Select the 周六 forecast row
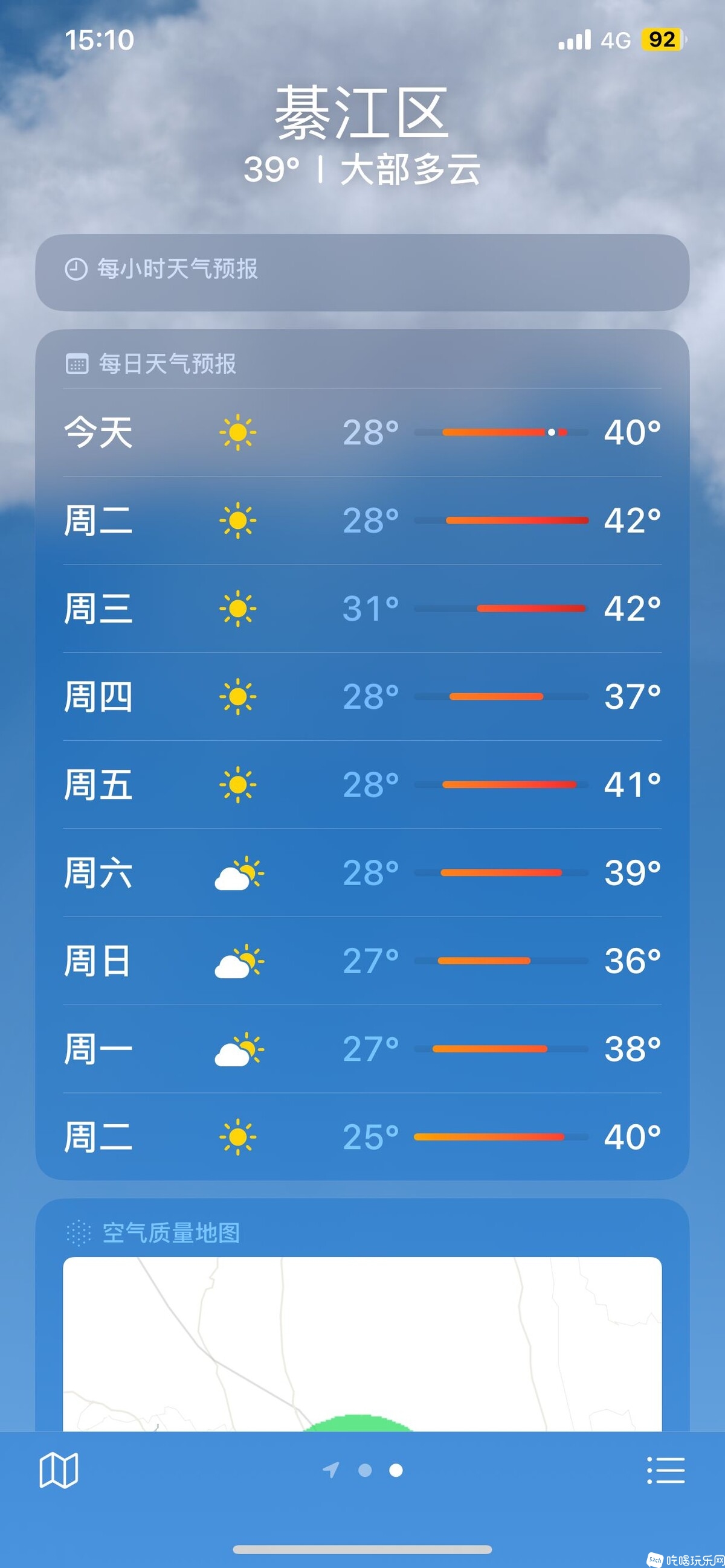The width and height of the screenshot is (725, 1568). coord(362,873)
